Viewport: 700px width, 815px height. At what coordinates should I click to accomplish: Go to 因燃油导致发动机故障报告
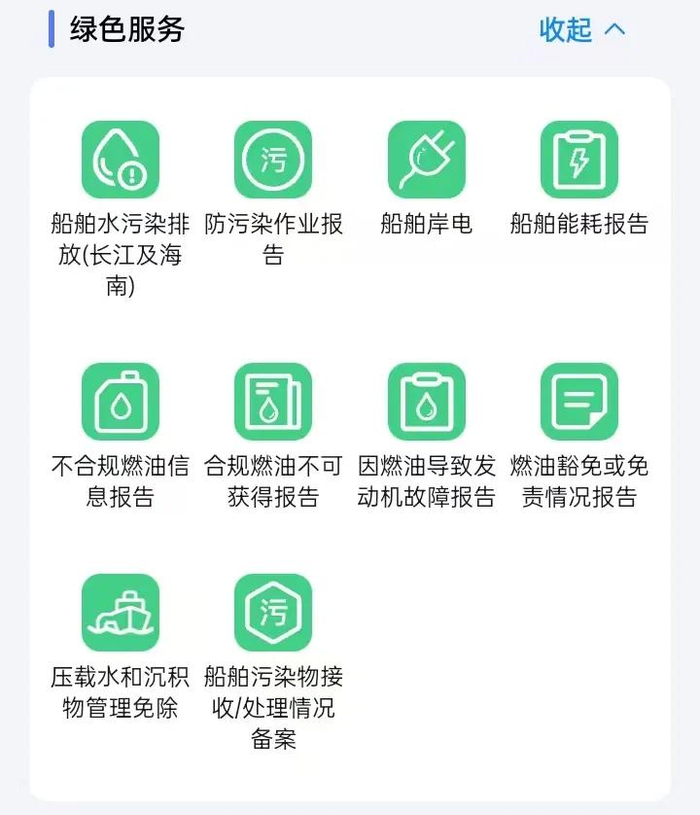[426, 402]
